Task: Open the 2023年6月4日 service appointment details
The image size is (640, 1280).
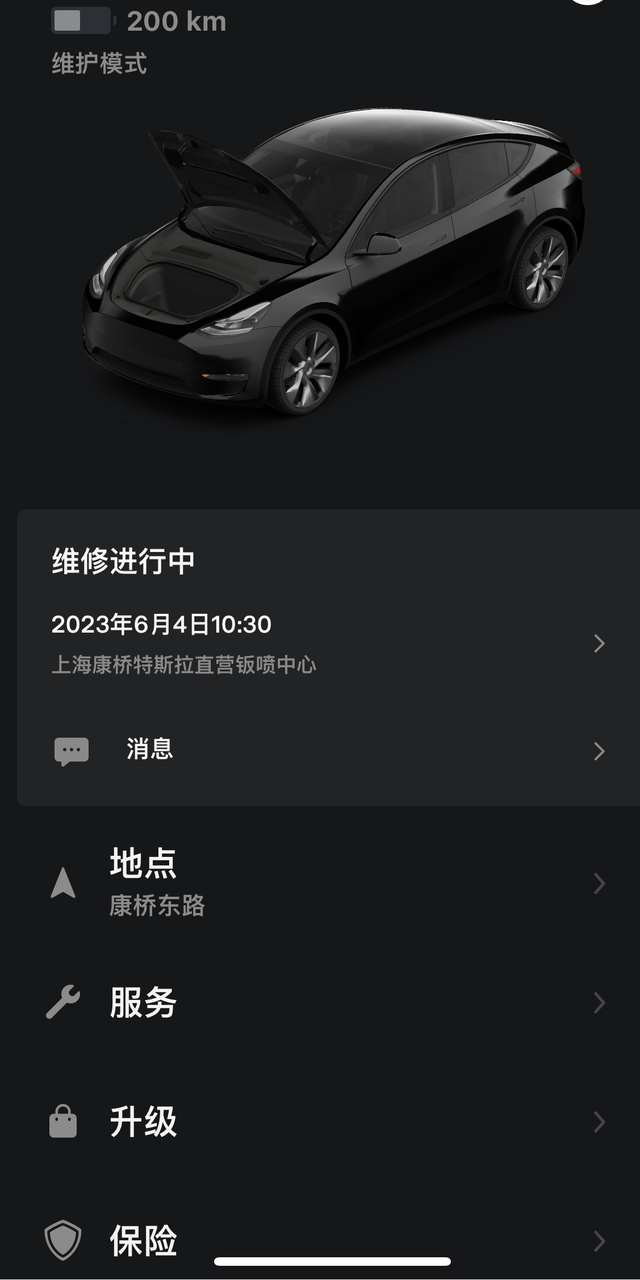Action: tap(320, 642)
